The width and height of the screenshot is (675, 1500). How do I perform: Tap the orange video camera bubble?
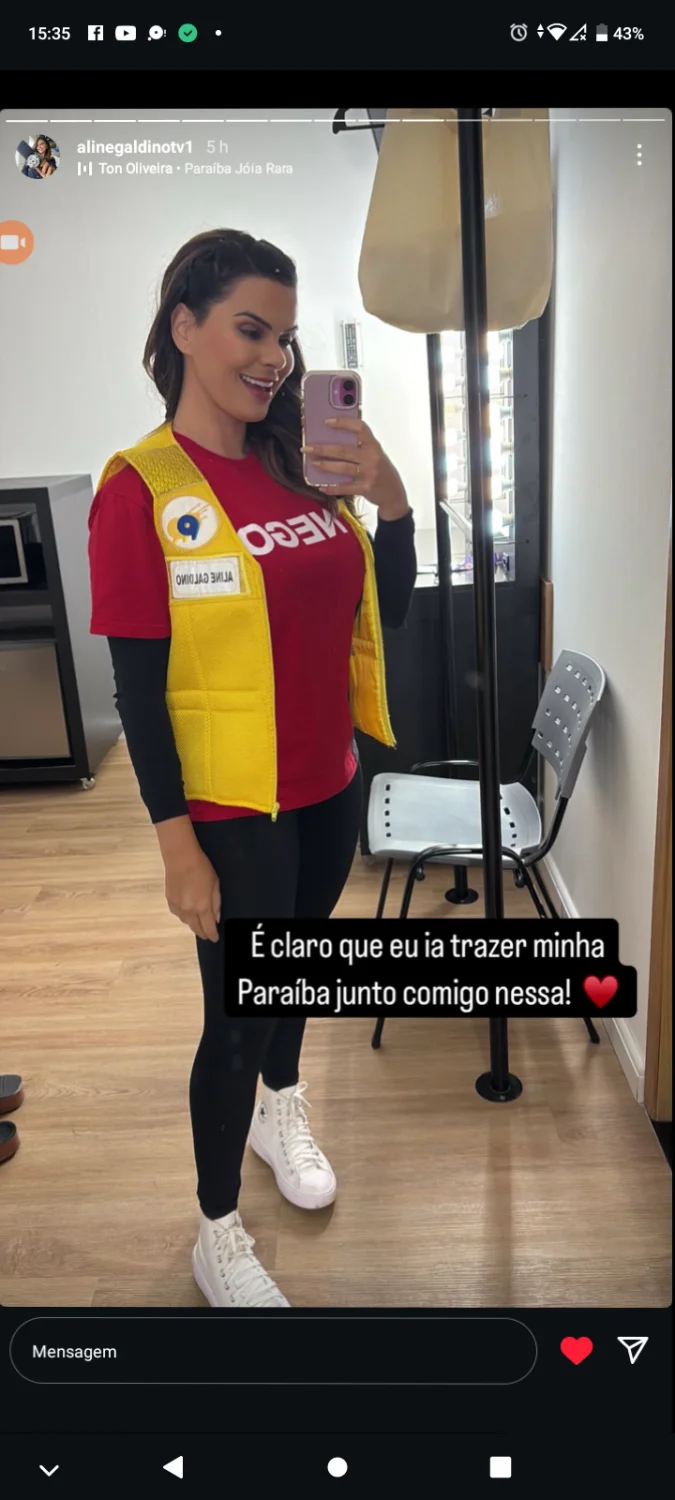[x=14, y=242]
